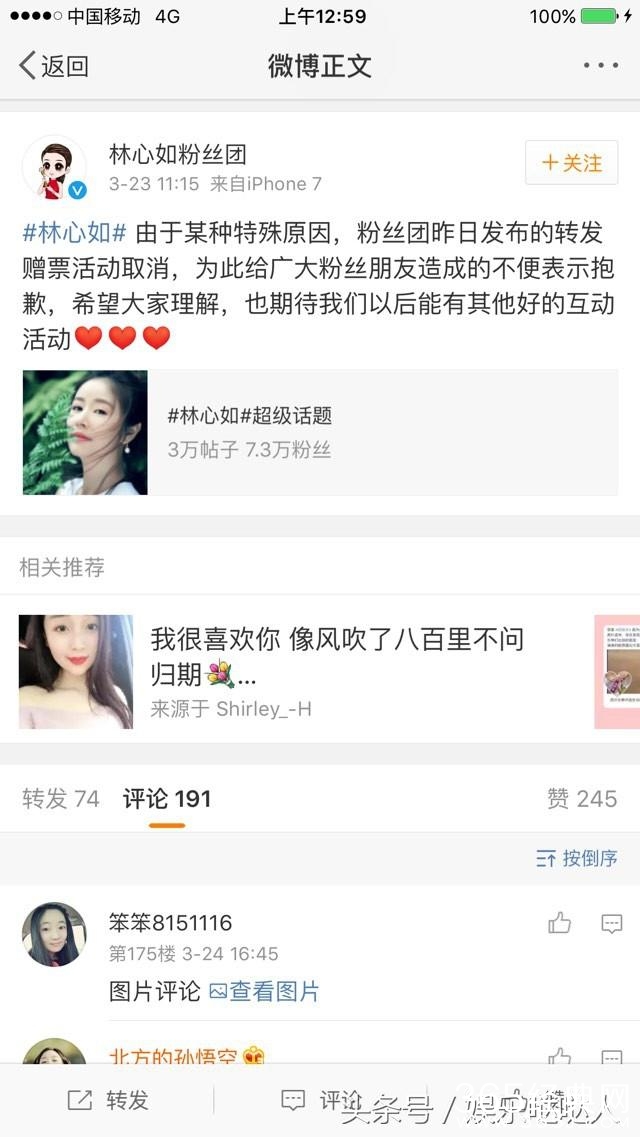This screenshot has width=640, height=1137.
Task: Tap 查看图片 to view the comment image
Action: pos(265,992)
